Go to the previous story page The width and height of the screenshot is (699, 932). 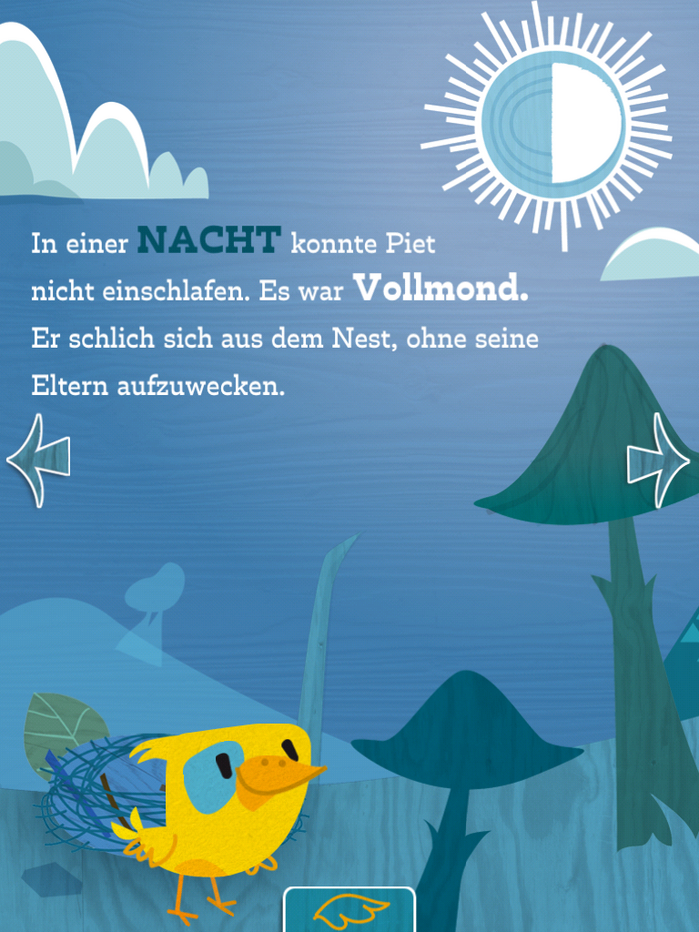[x=38, y=460]
